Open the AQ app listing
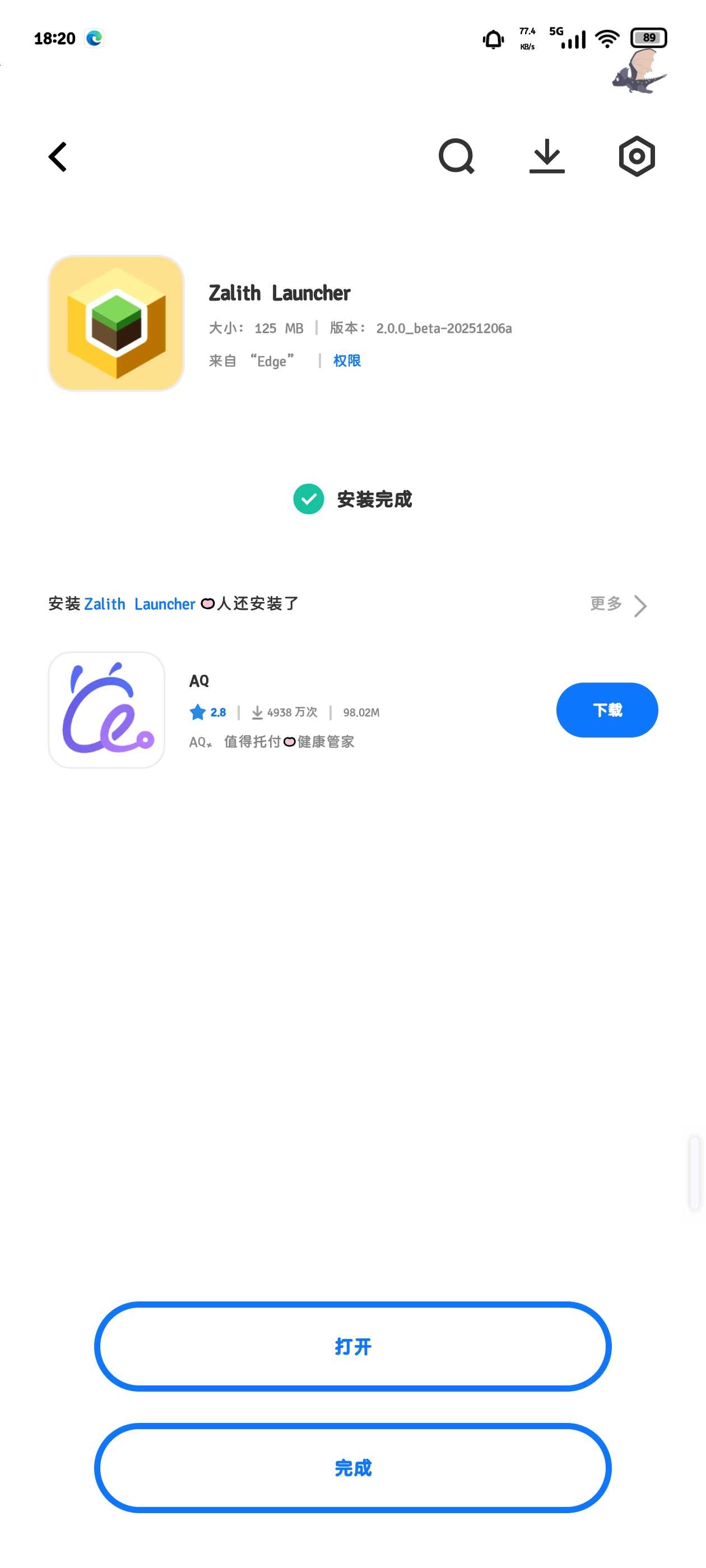Screen dimensions: 706x1568 (x=199, y=680)
